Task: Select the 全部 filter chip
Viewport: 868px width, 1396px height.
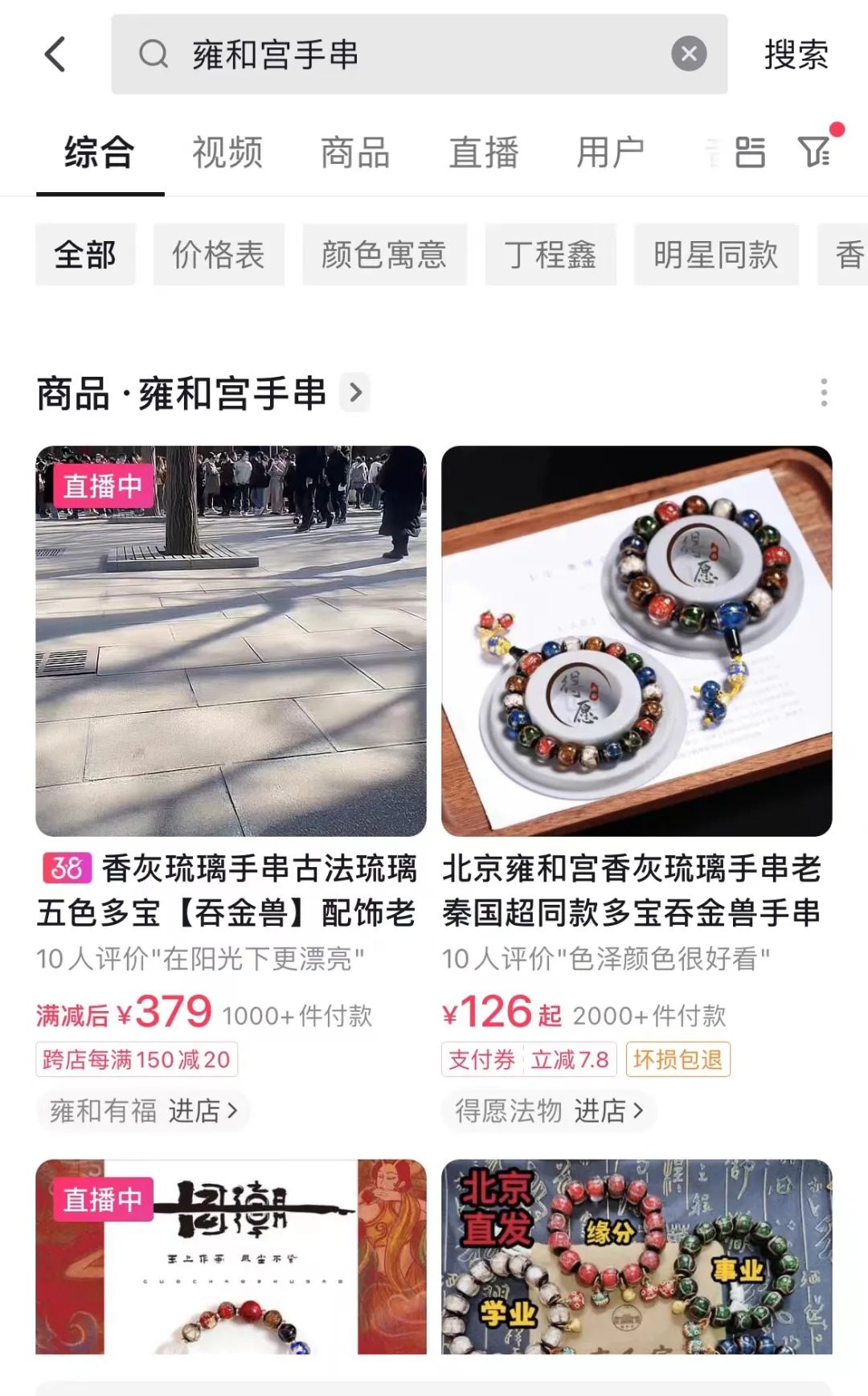Action: (84, 253)
